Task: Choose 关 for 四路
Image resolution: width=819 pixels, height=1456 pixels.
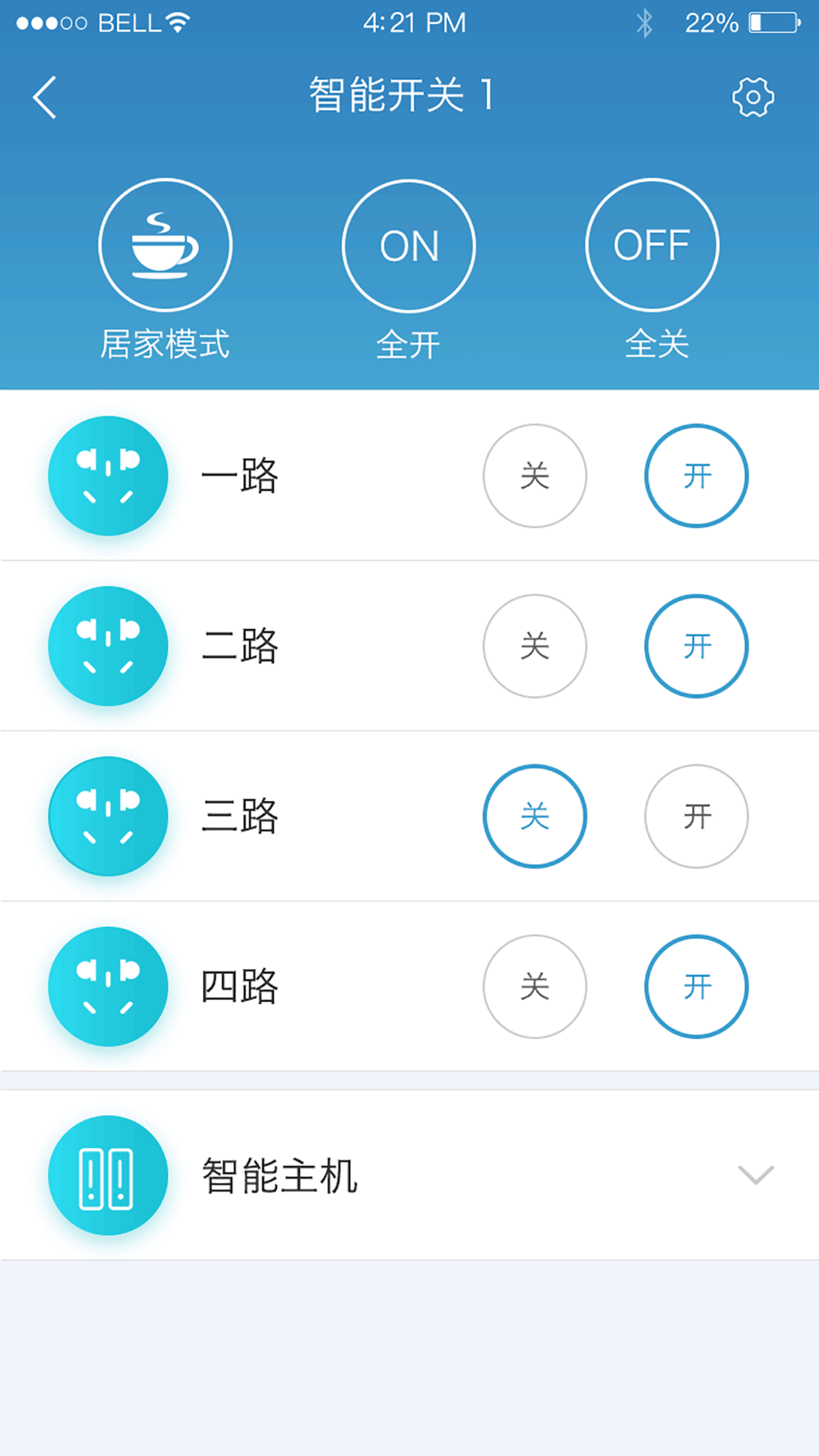Action: point(535,987)
